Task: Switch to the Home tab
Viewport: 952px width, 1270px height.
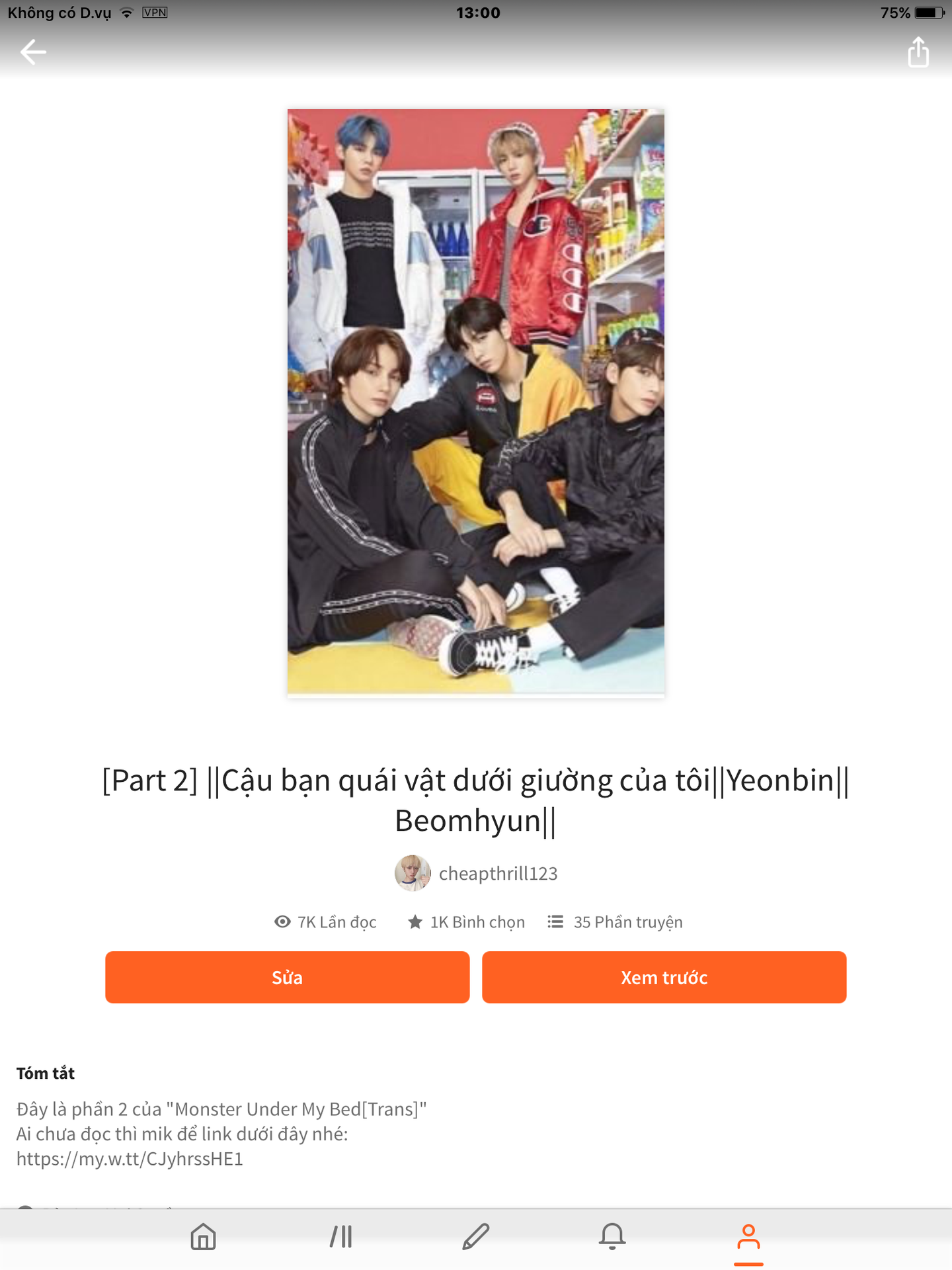Action: tap(203, 1236)
